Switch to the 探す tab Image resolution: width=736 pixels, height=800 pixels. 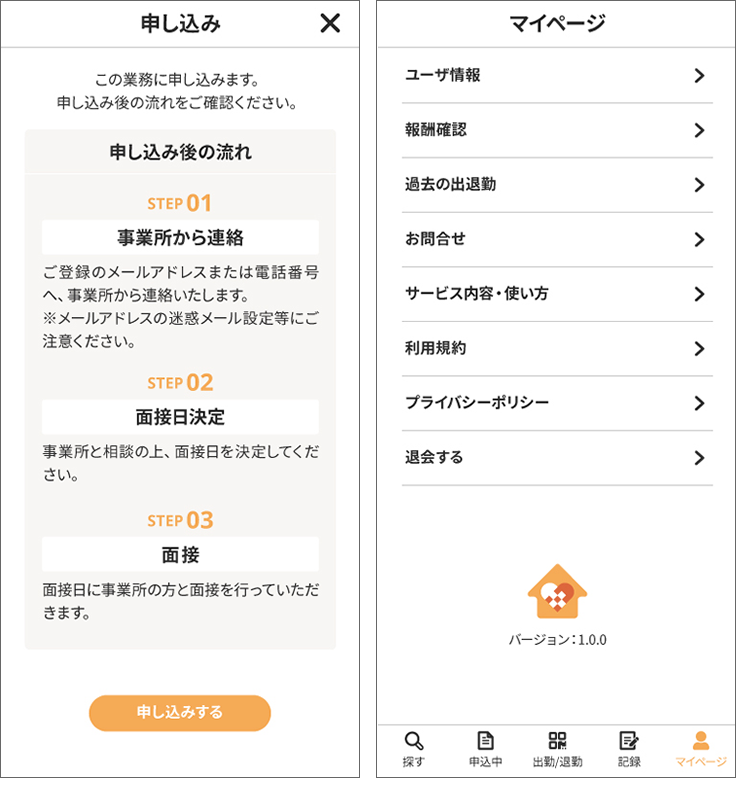click(x=414, y=750)
